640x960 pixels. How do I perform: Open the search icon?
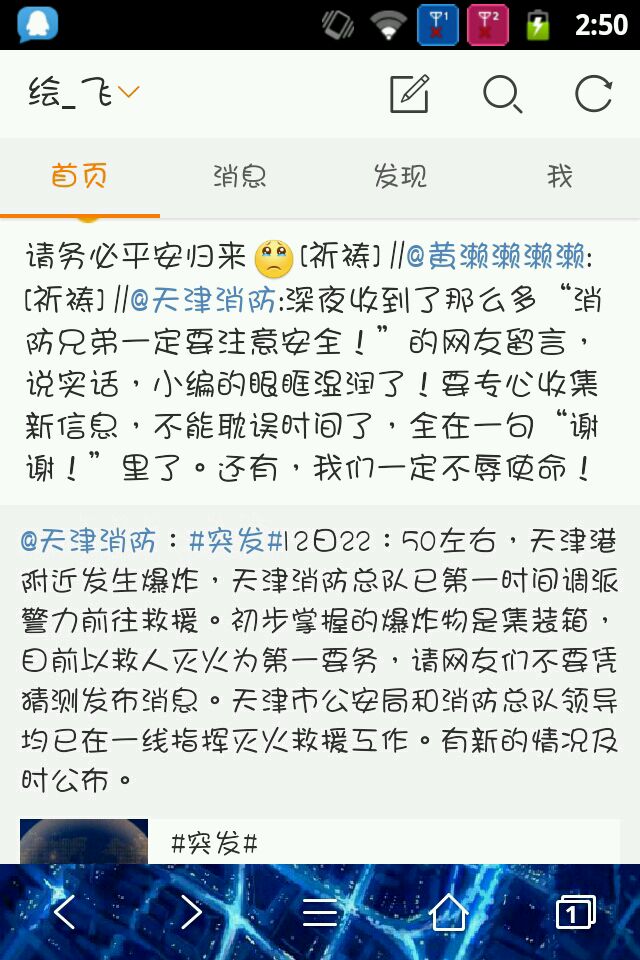tap(502, 94)
